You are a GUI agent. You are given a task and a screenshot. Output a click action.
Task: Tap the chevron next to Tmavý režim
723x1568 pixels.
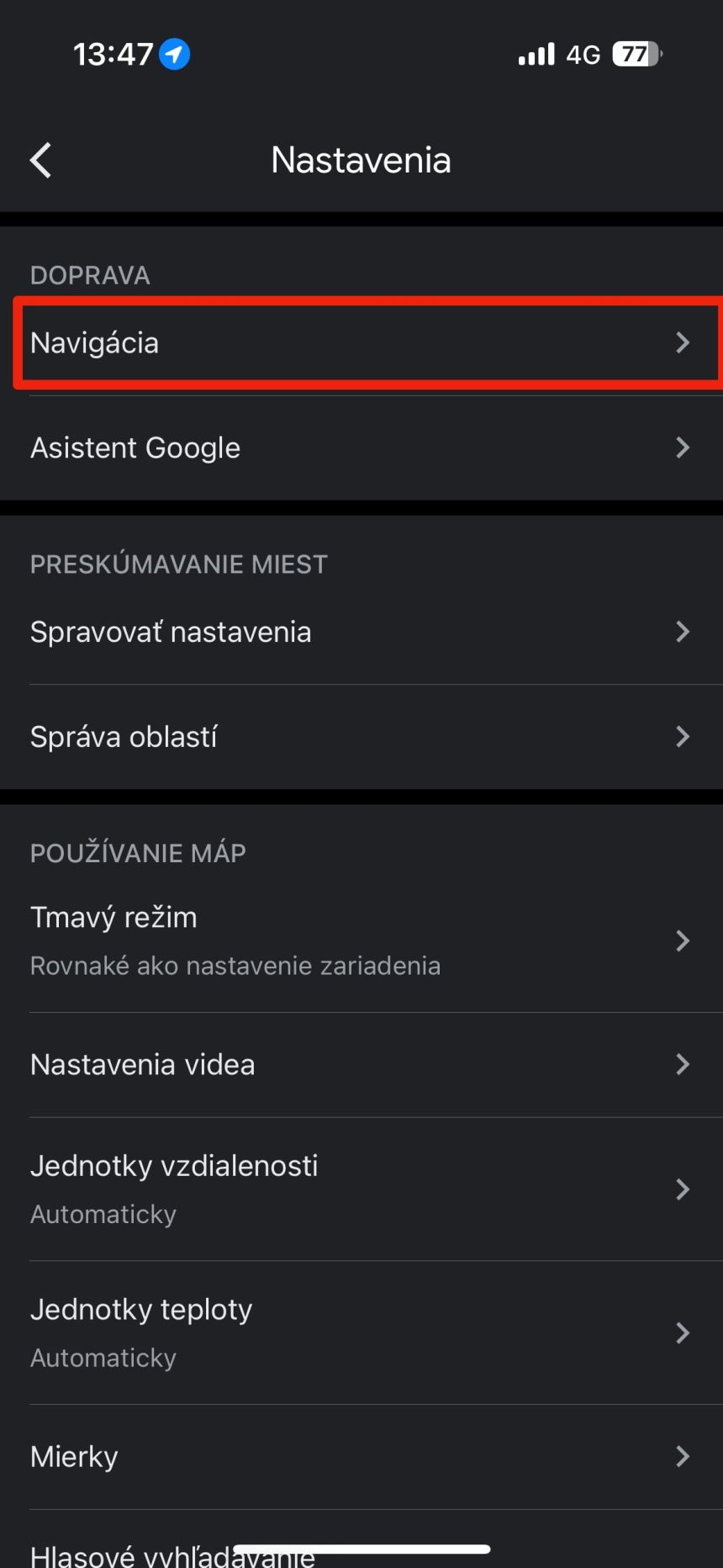(683, 940)
